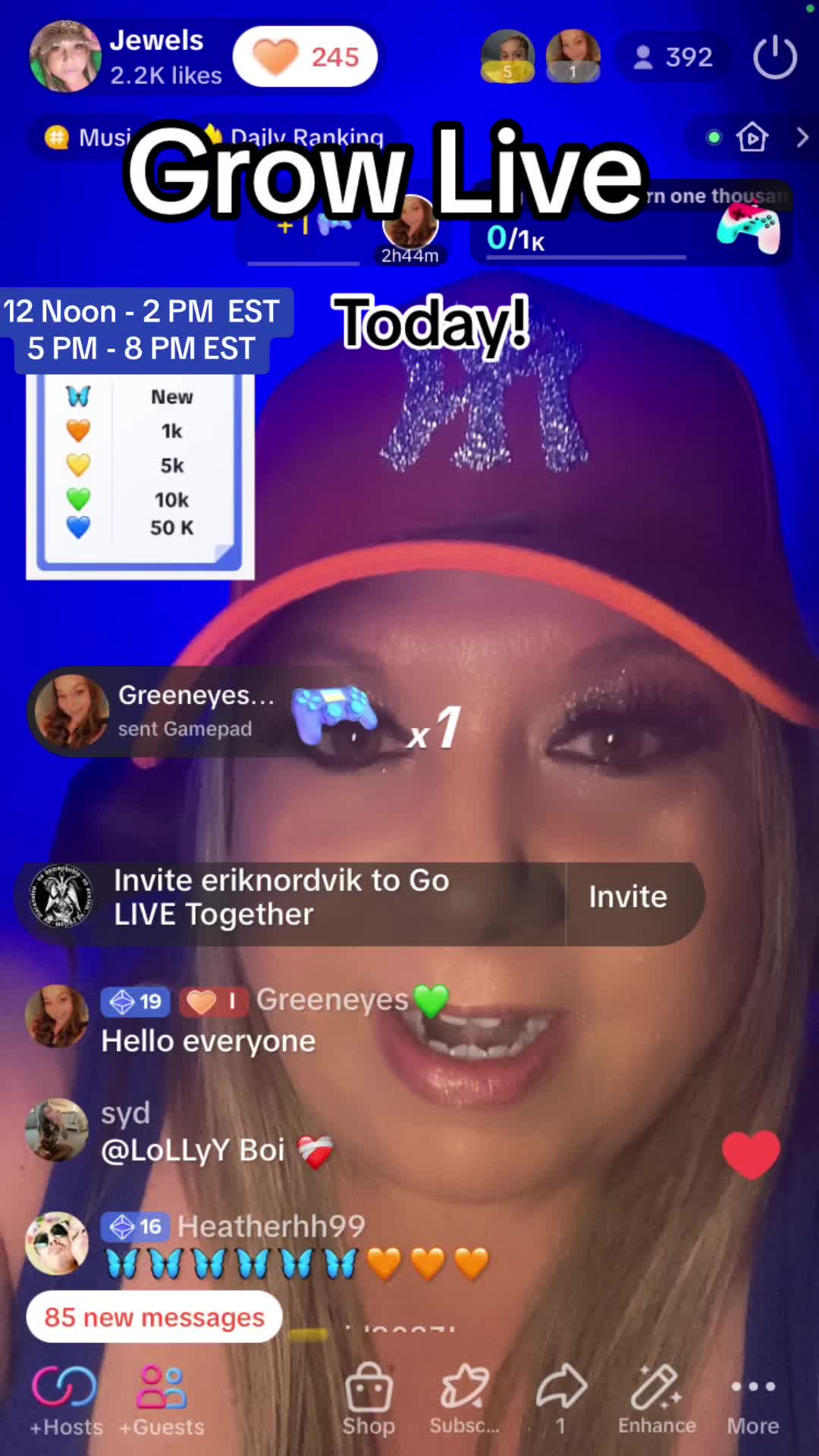Tap the 245 hearts counter pill
This screenshot has height=1456, width=819.
[306, 57]
